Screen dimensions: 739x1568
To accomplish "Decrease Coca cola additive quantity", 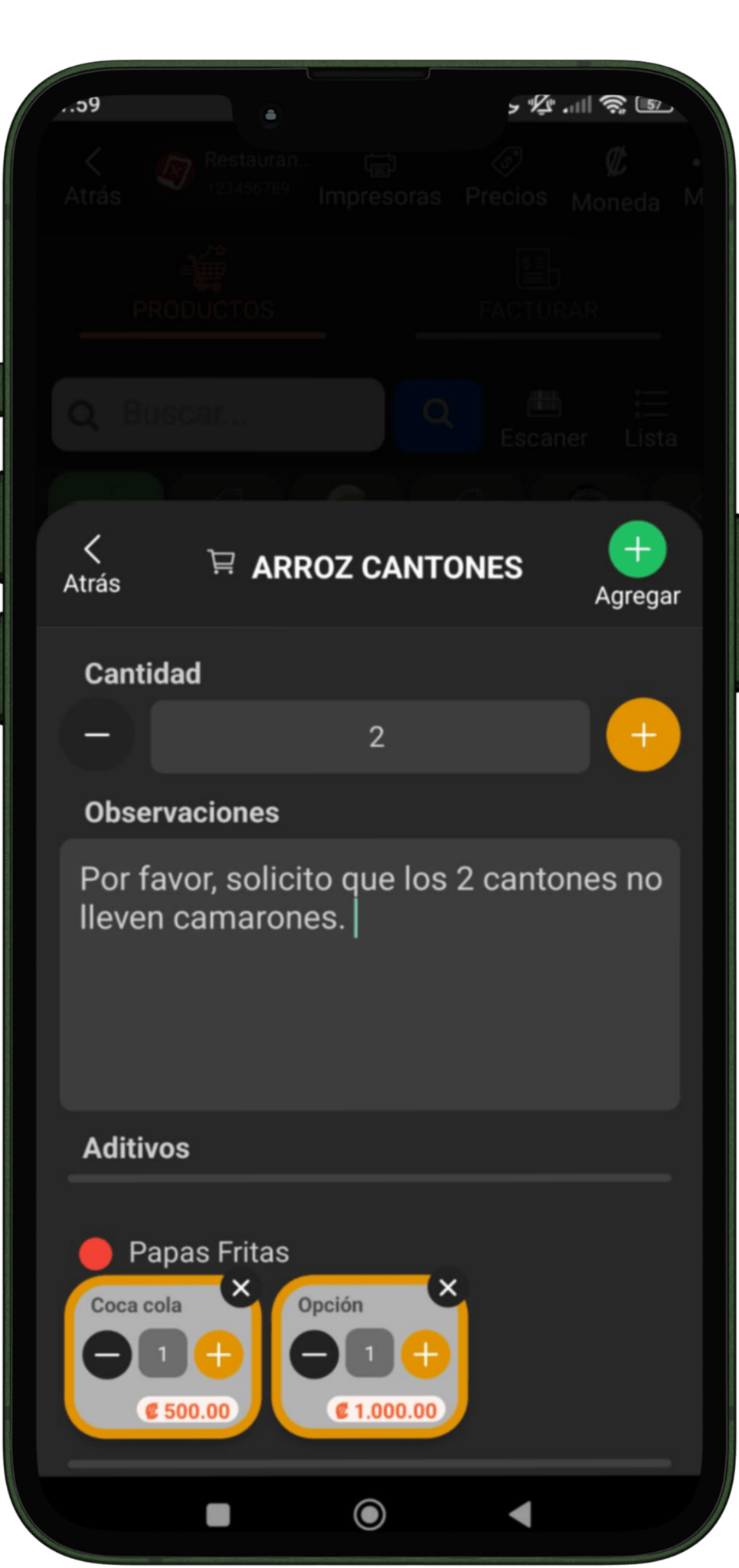I will coord(107,1354).
